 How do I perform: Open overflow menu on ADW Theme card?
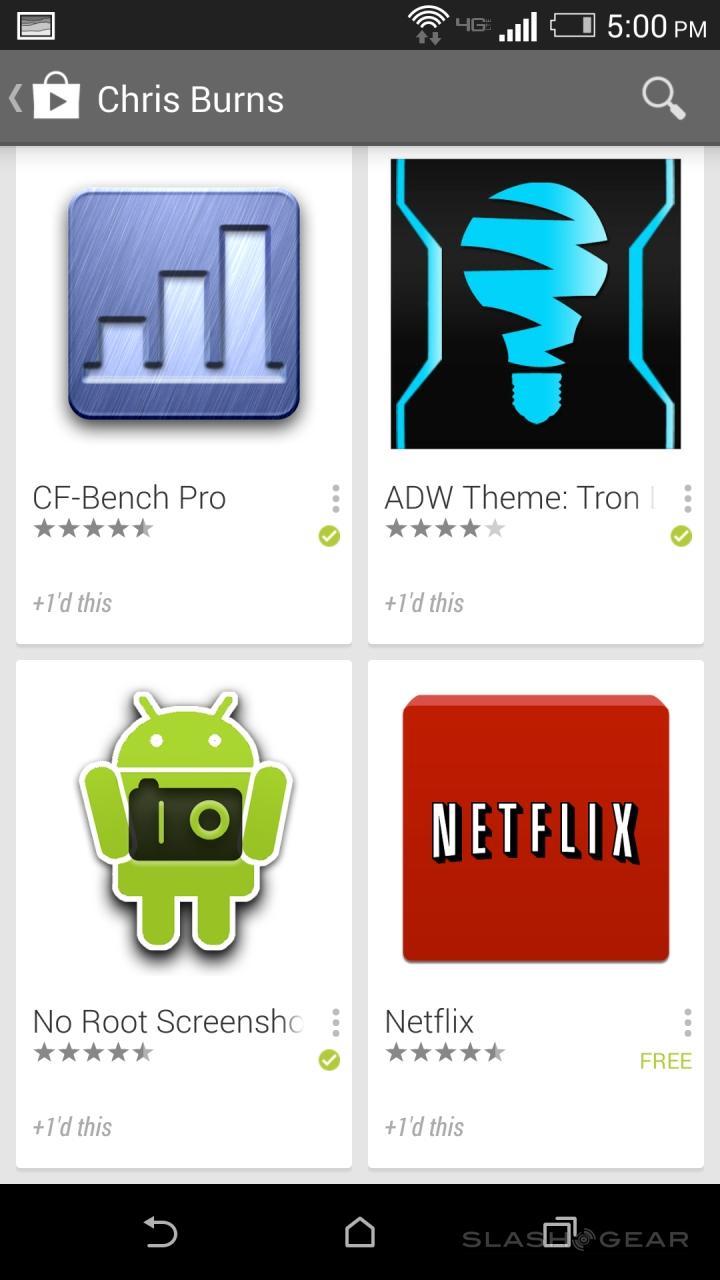687,498
